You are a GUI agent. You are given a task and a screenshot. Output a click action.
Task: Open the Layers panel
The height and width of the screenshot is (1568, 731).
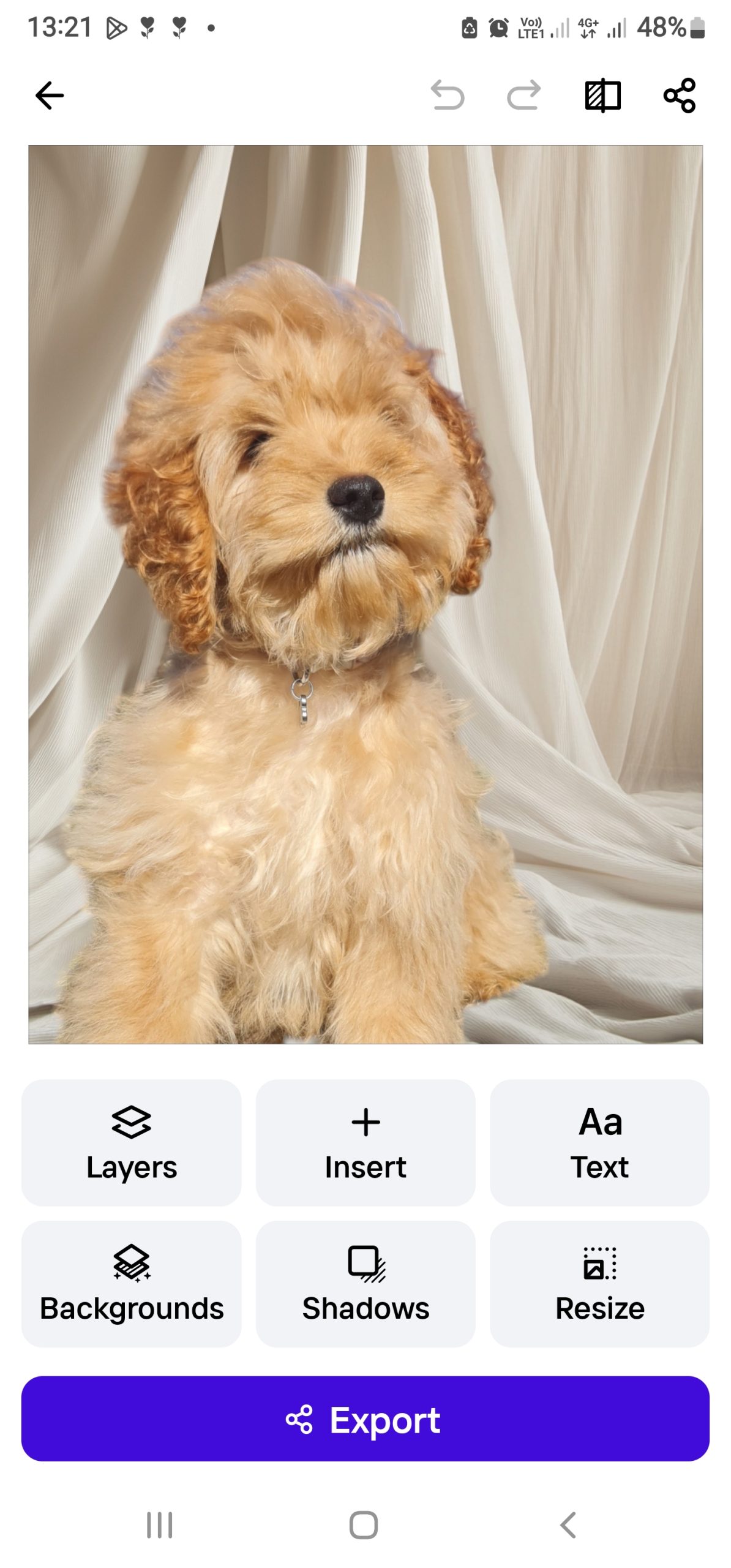tap(132, 1142)
